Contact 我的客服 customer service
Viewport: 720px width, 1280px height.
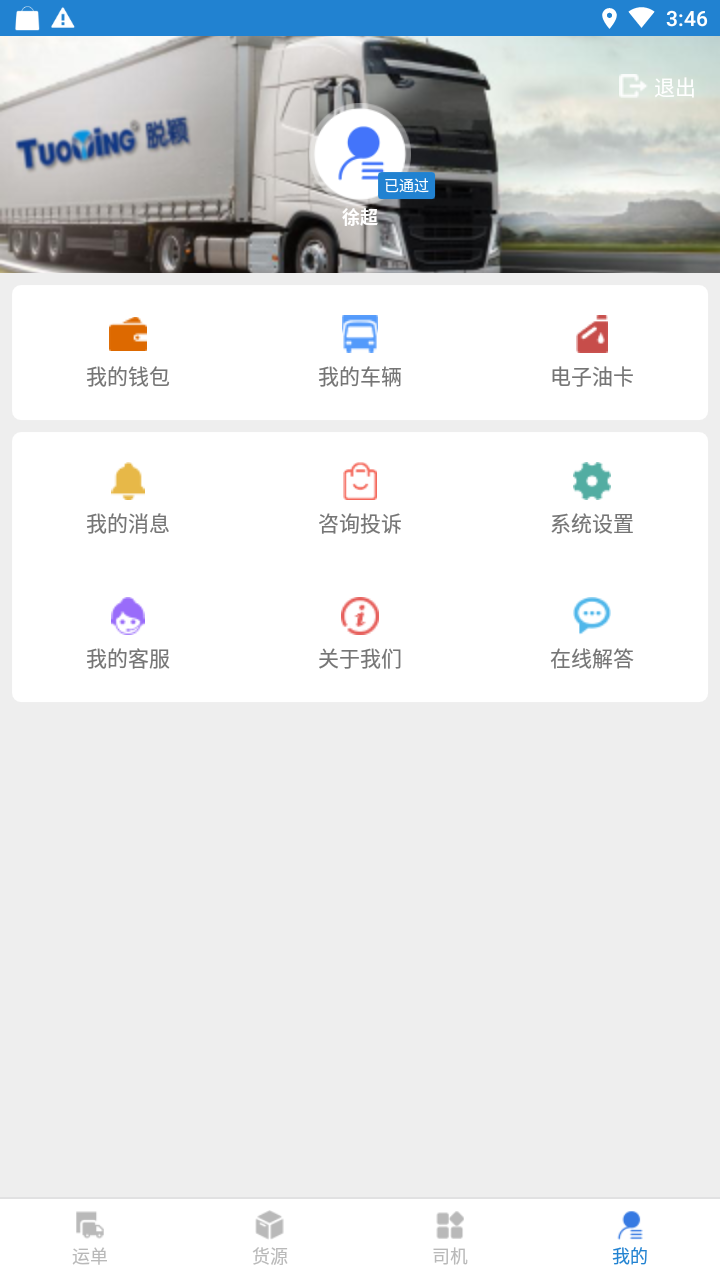click(128, 634)
